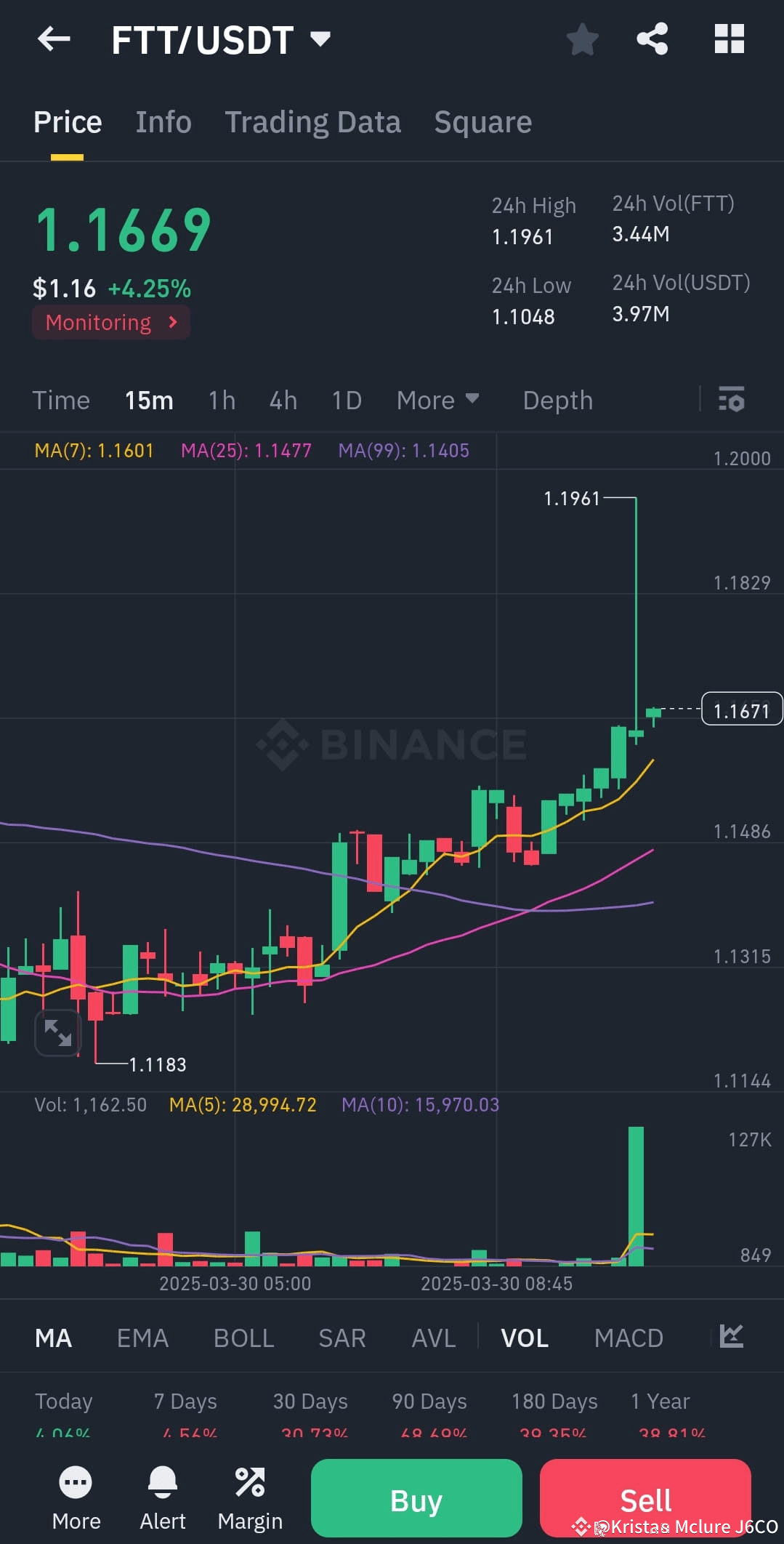Toggle the MA indicator overlay
Image resolution: width=784 pixels, height=1544 pixels.
(53, 1338)
